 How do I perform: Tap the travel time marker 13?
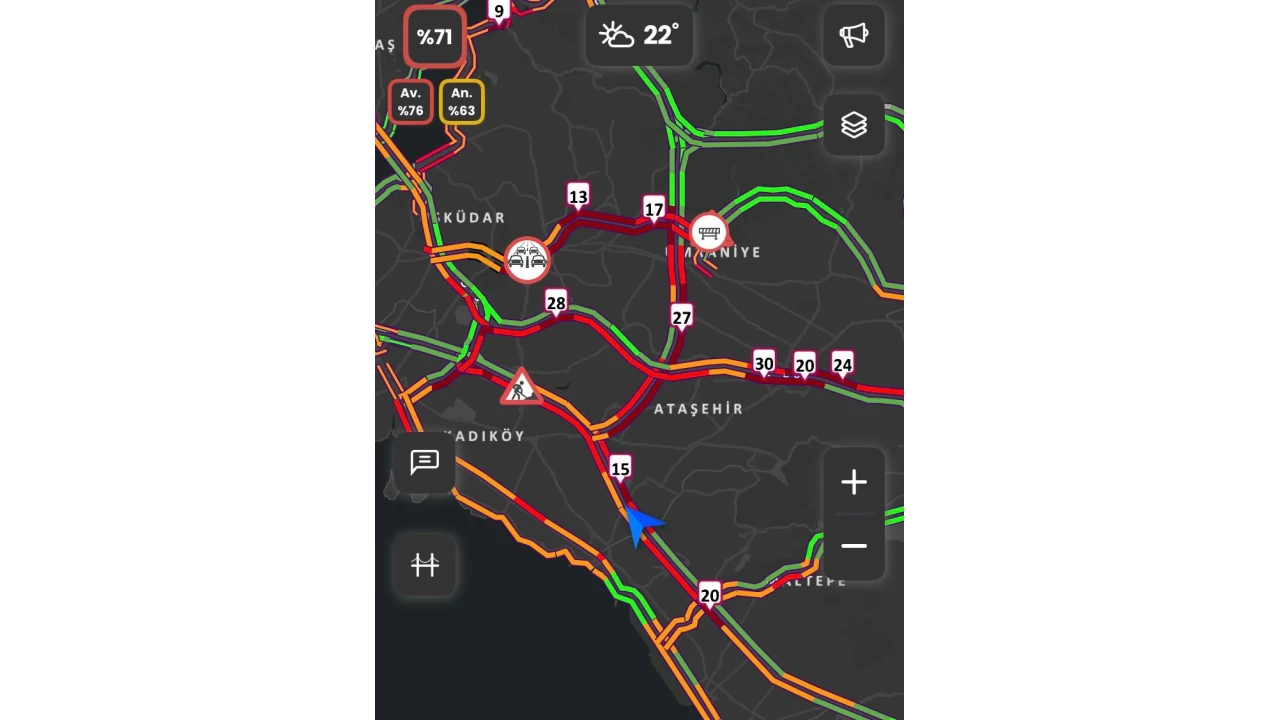point(578,197)
